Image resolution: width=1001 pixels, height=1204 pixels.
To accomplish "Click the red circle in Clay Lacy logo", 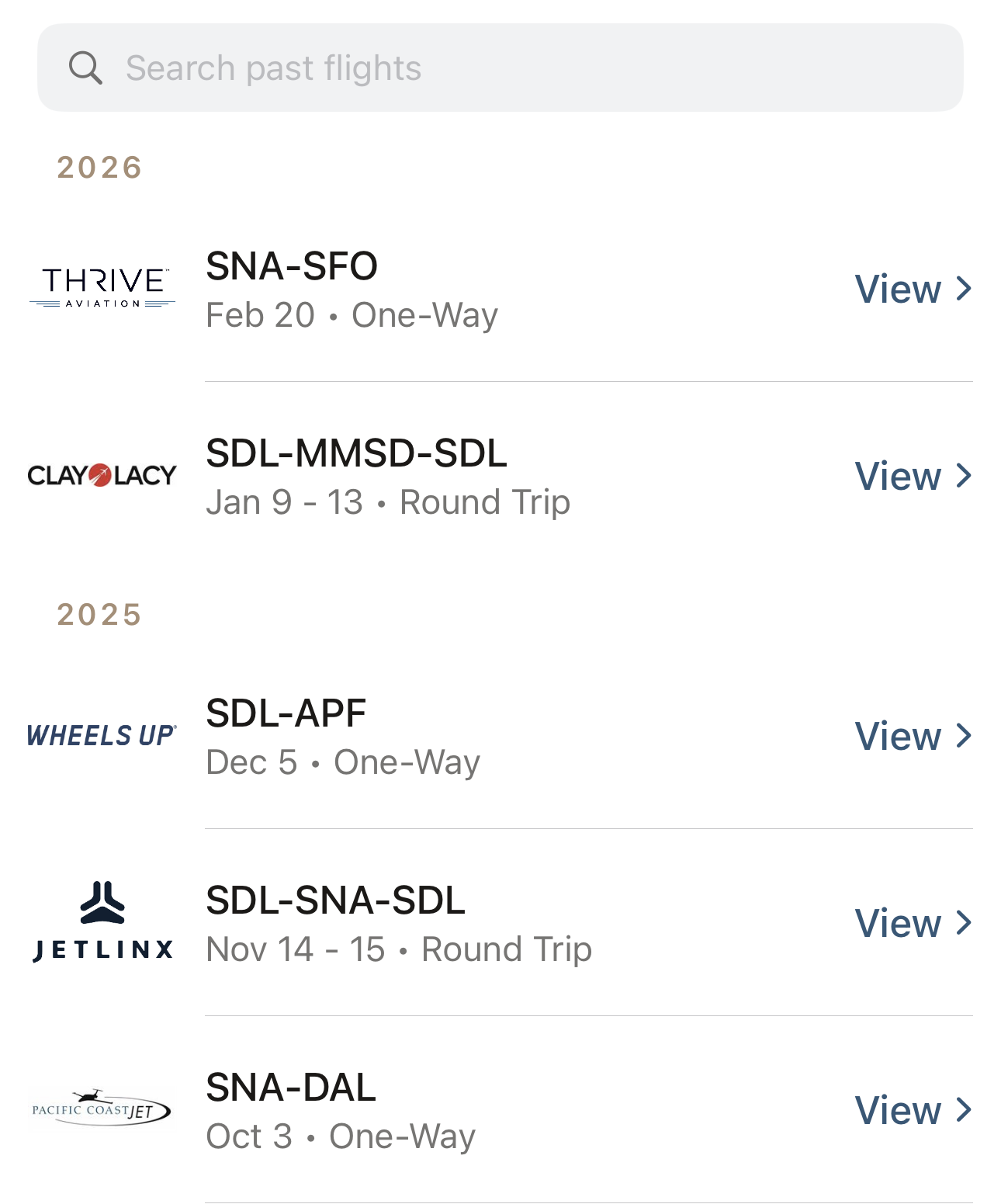I will tap(99, 475).
